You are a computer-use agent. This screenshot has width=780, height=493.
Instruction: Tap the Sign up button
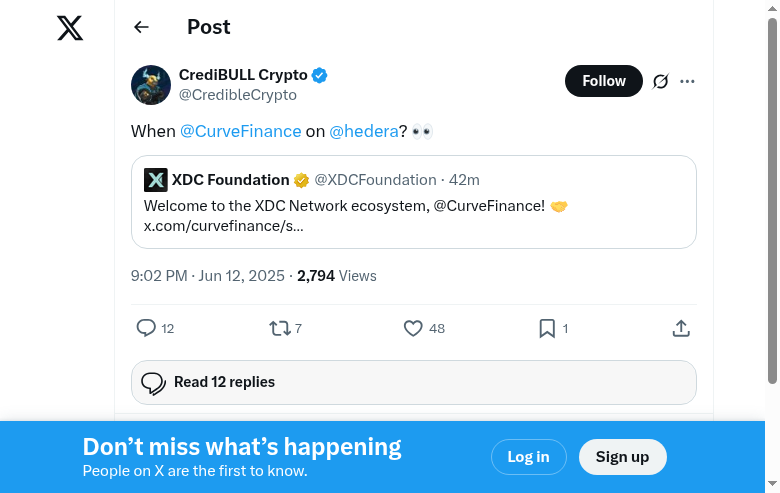click(x=622, y=457)
